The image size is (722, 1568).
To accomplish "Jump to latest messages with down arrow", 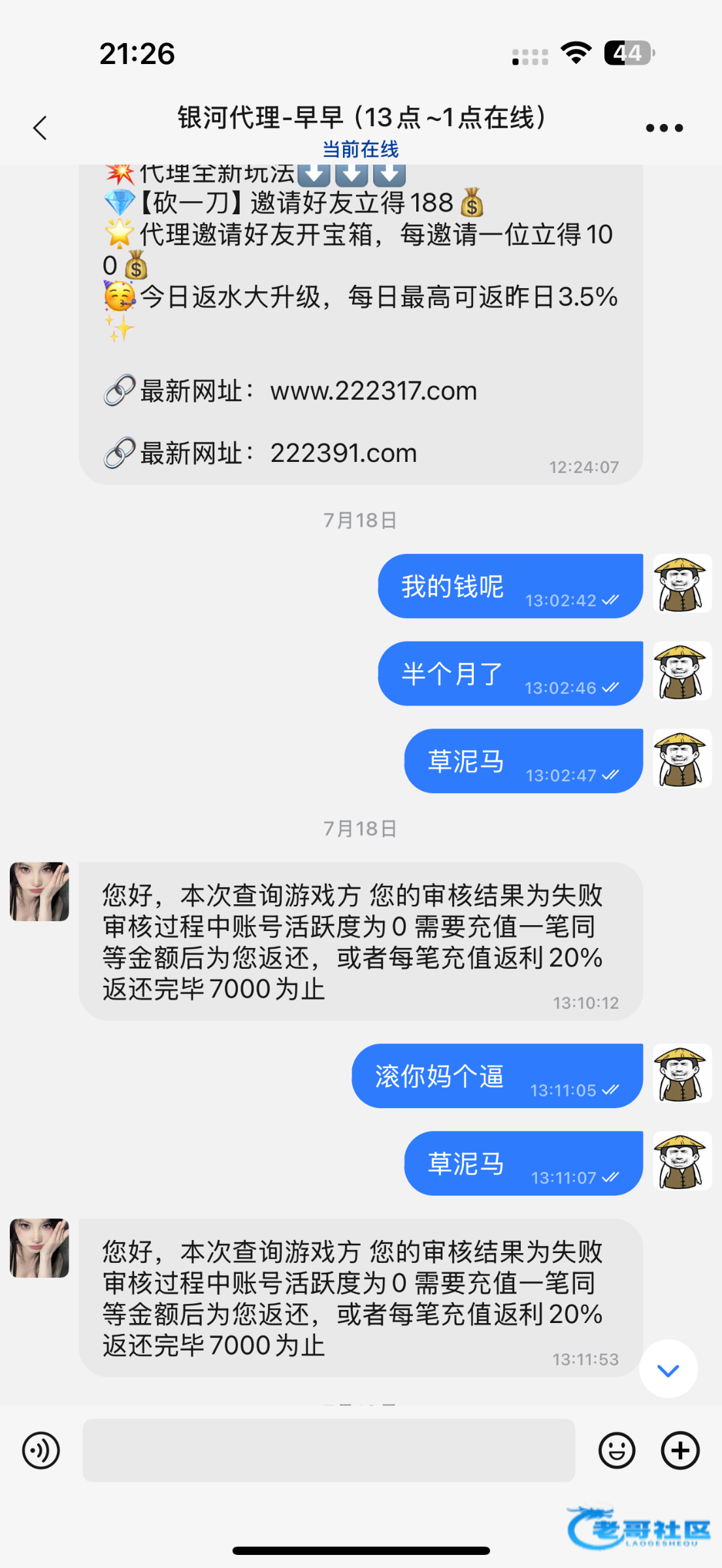I will (668, 1369).
